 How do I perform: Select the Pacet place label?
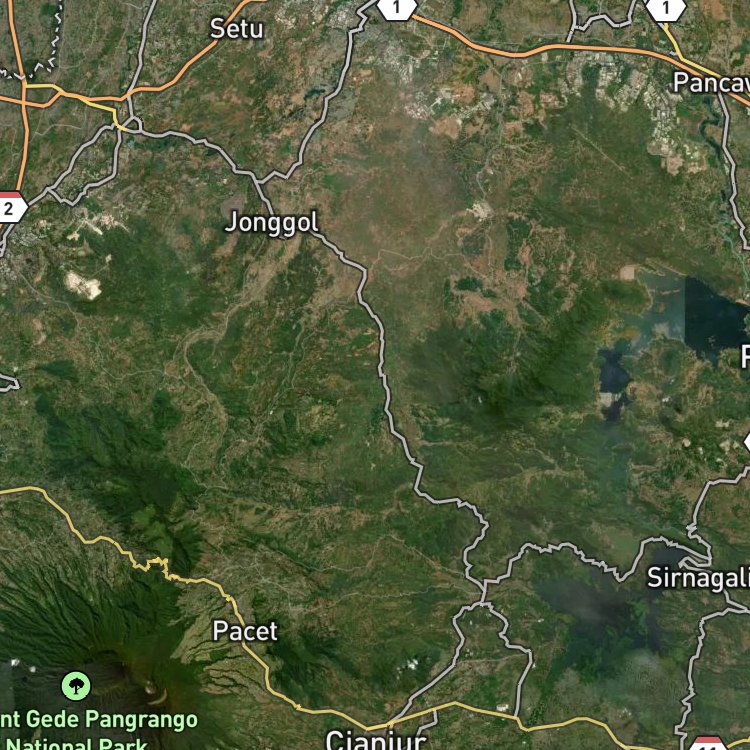point(245,631)
